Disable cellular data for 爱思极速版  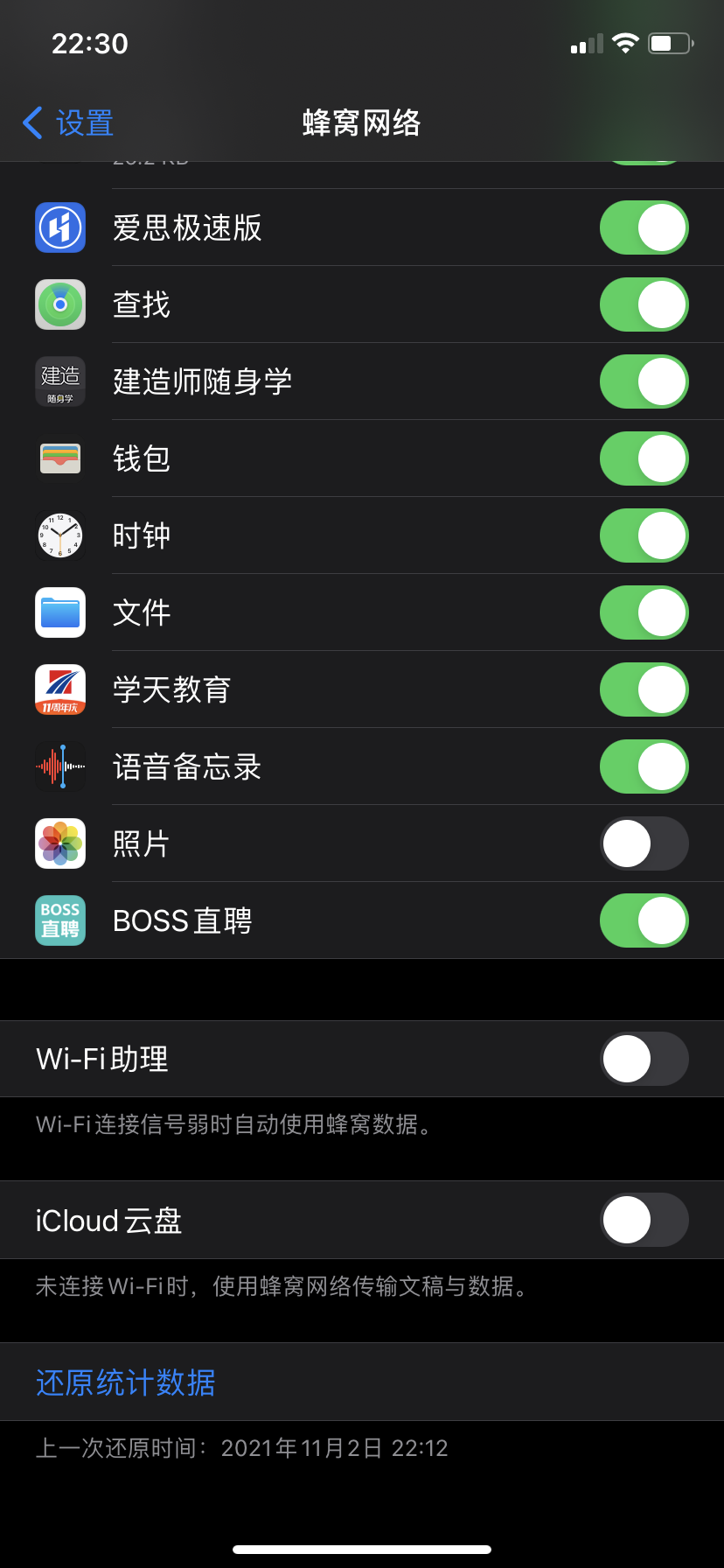(x=644, y=228)
